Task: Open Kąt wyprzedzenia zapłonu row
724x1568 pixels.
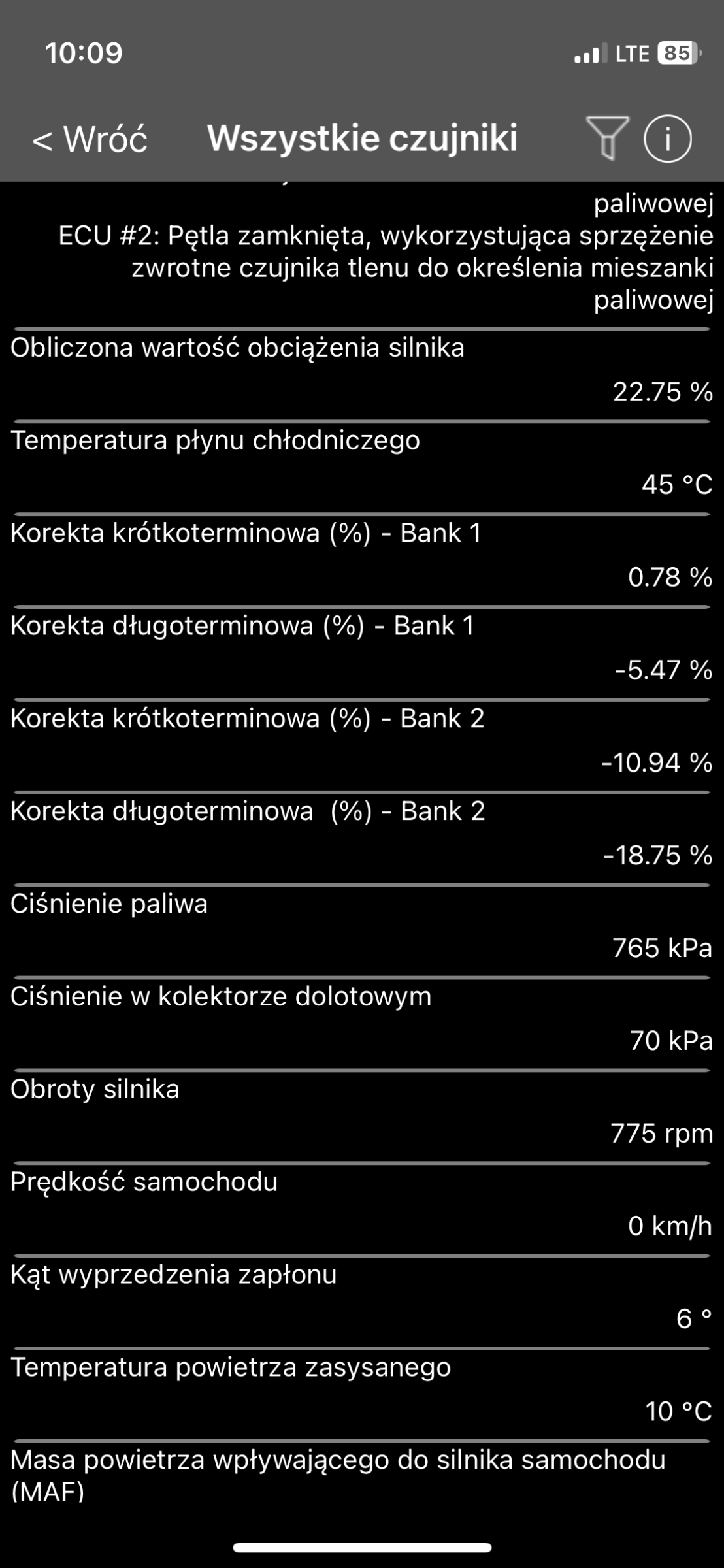Action: pyautogui.click(x=362, y=1303)
